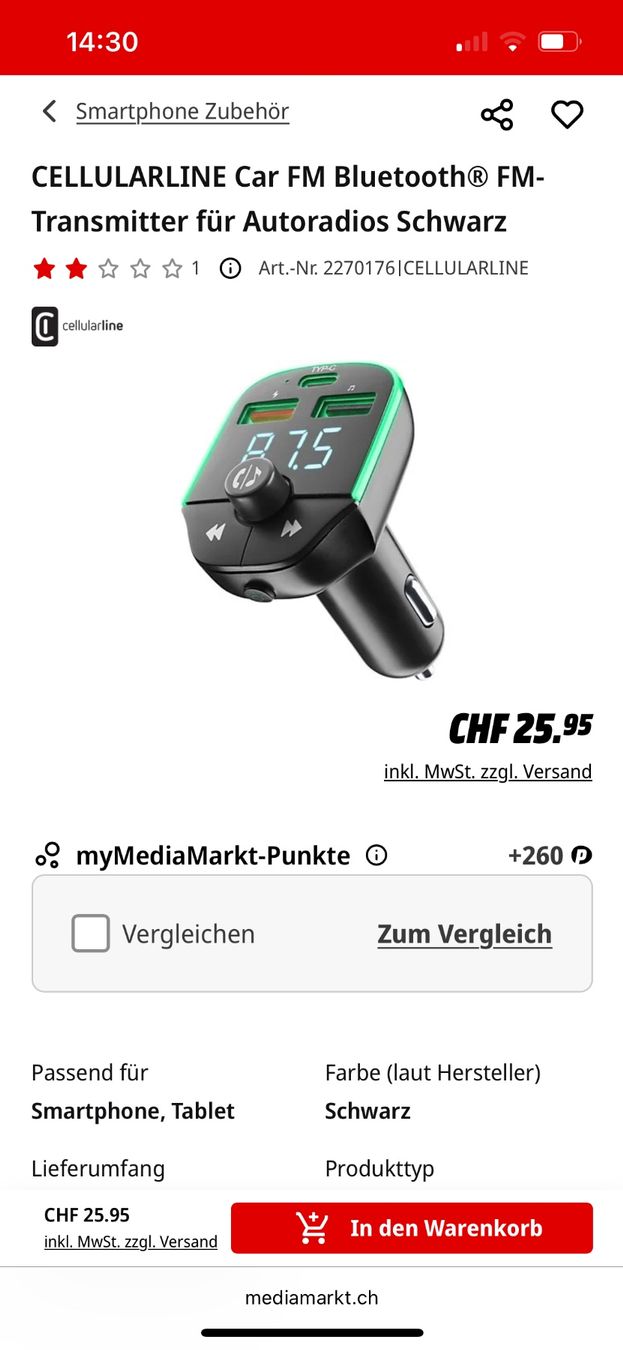Screen dimensions: 623x1350
Task: Open shipping info link under the large price
Action: pyautogui.click(x=488, y=771)
